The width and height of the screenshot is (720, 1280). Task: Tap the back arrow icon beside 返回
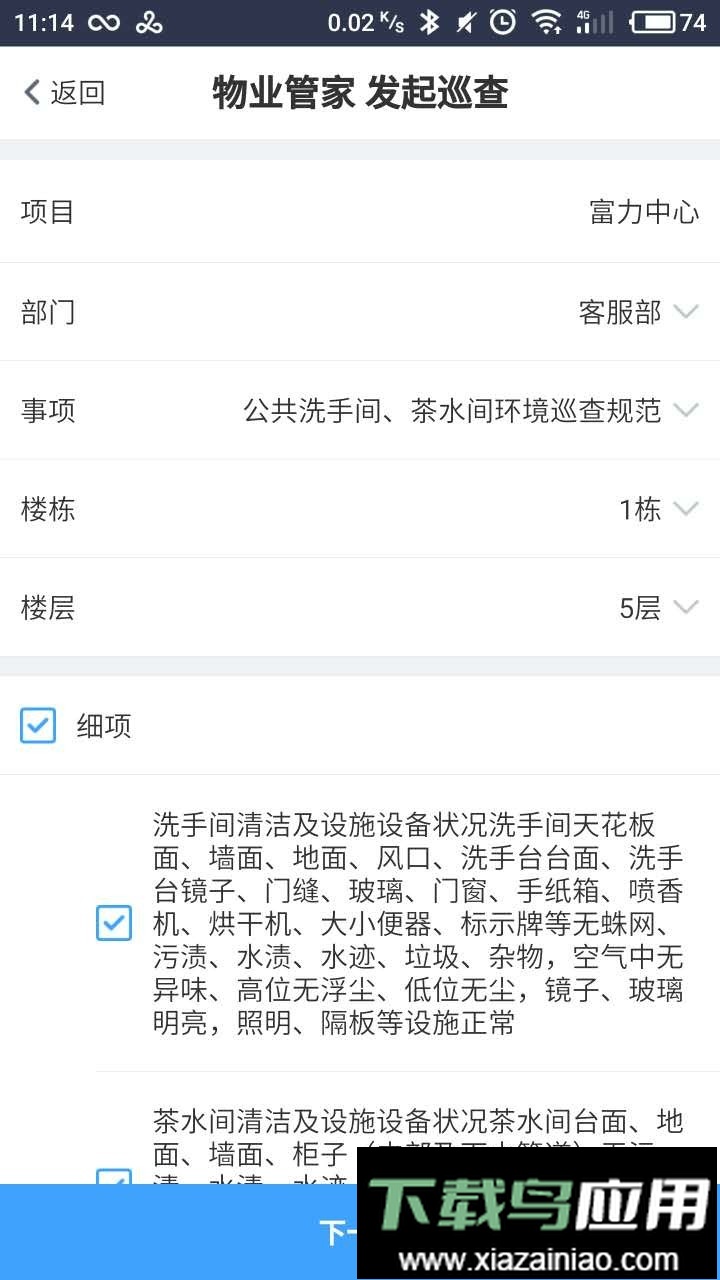click(x=31, y=91)
